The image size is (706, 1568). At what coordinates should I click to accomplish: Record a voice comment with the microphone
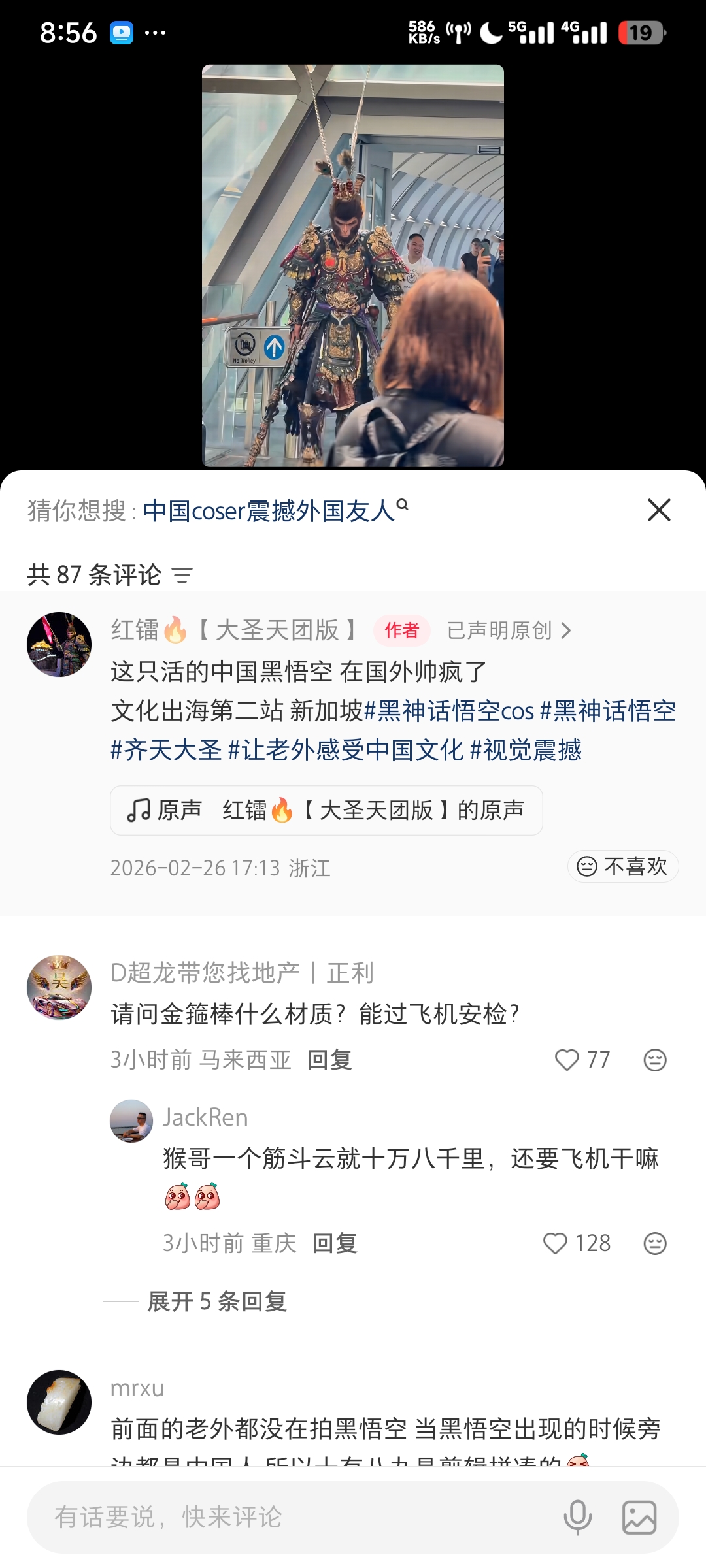[x=578, y=1517]
